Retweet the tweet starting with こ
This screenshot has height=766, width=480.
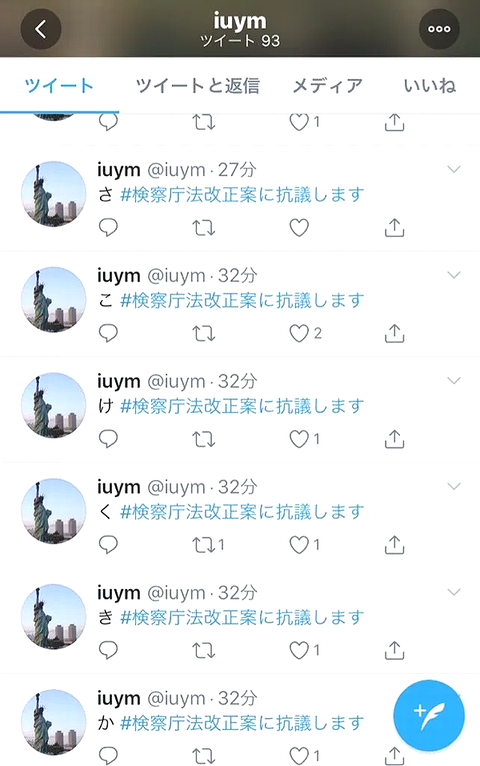pos(204,334)
